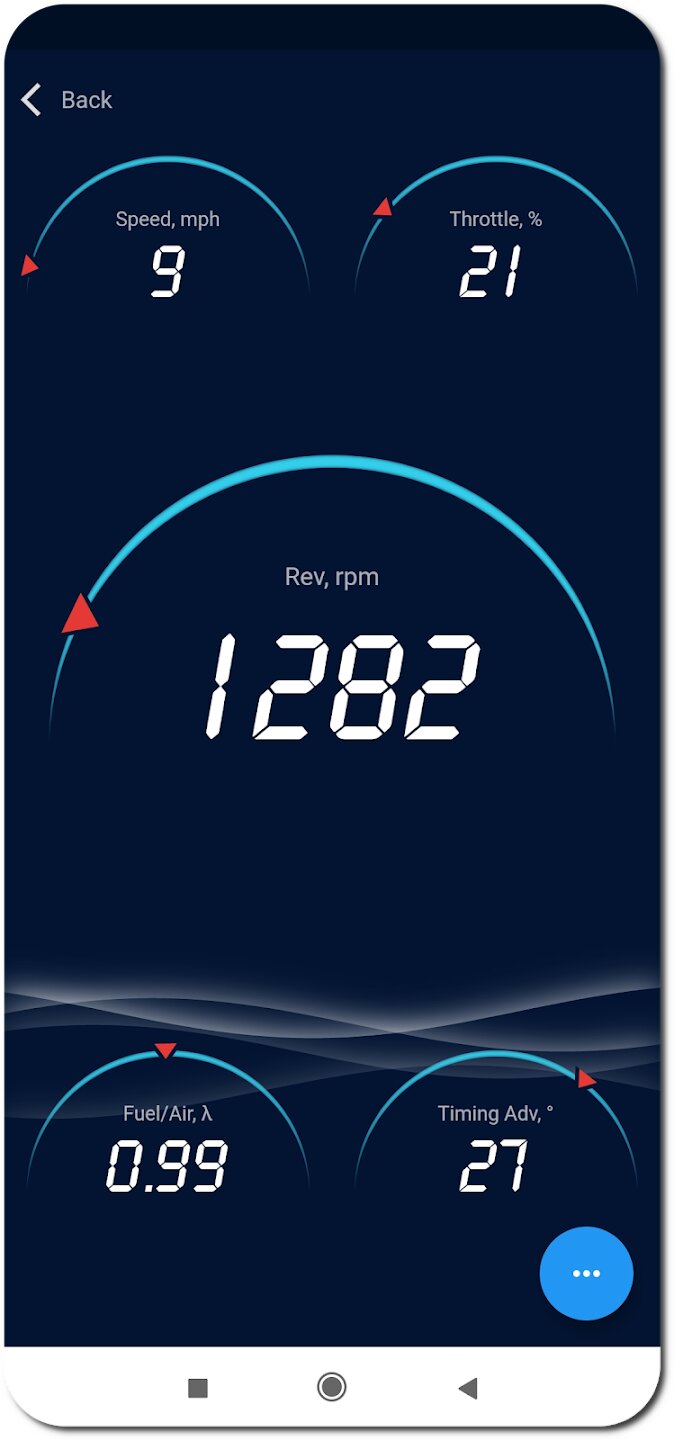Go back using the Back arrow

[32, 100]
